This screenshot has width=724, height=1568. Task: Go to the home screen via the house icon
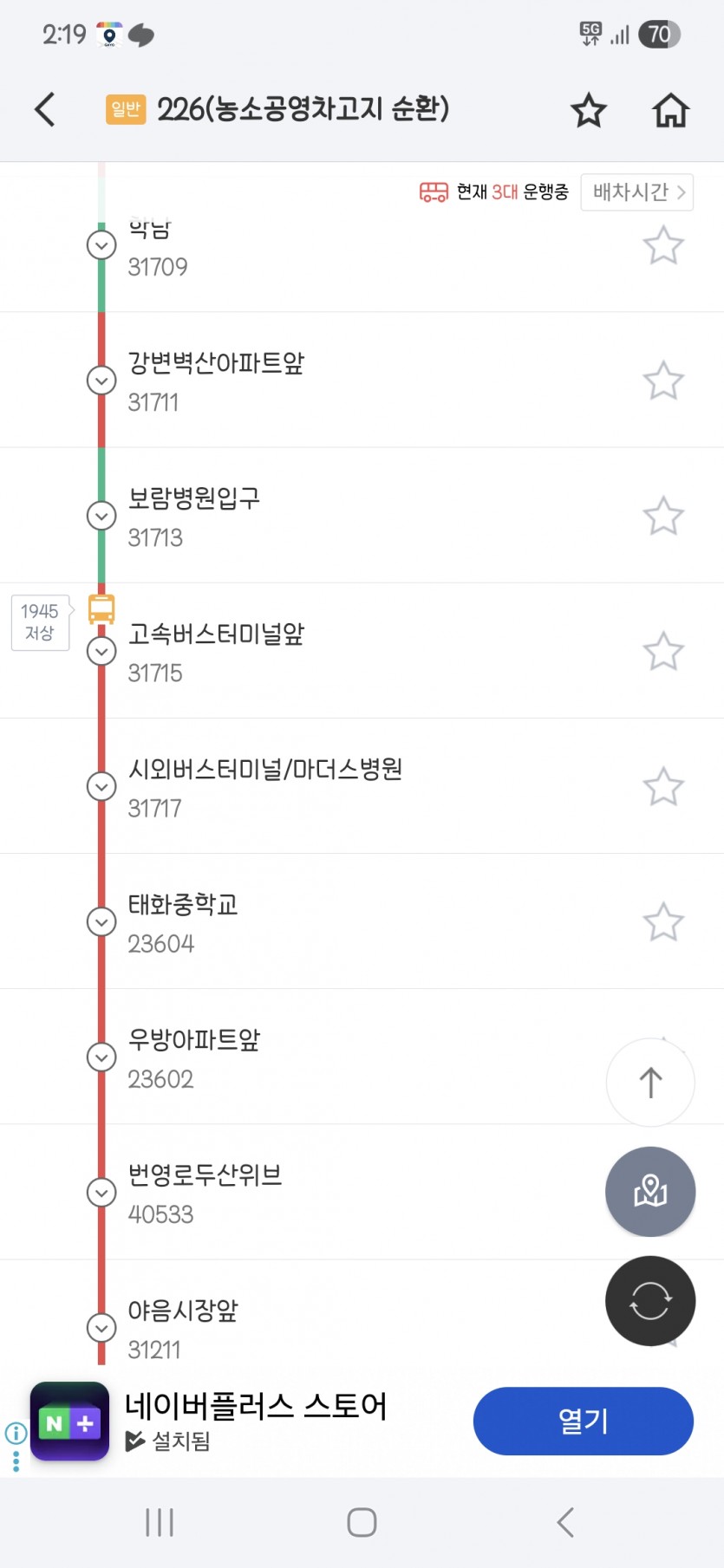click(670, 110)
